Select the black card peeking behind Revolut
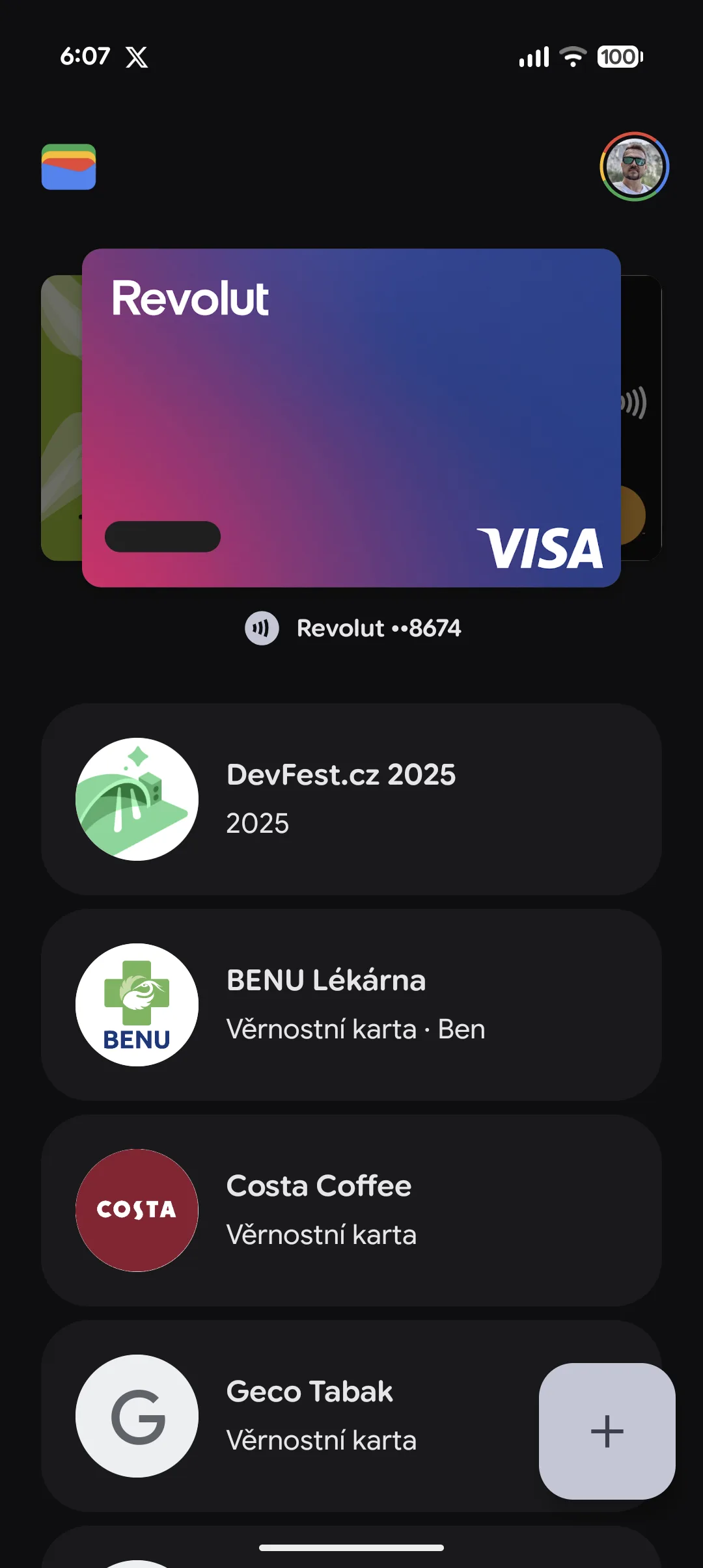Image resolution: width=703 pixels, height=1568 pixels. [642, 418]
